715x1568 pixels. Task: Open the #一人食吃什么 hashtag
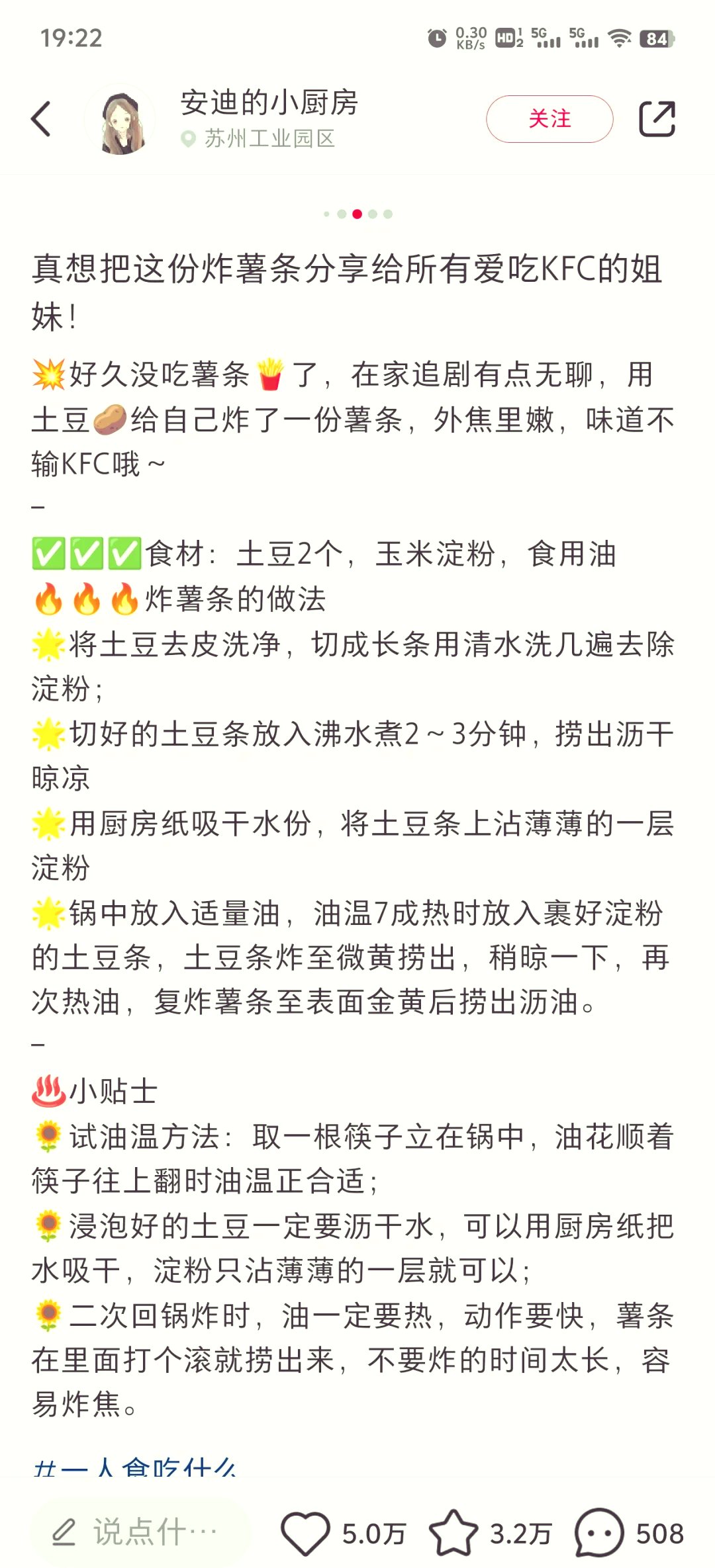[135, 1467]
